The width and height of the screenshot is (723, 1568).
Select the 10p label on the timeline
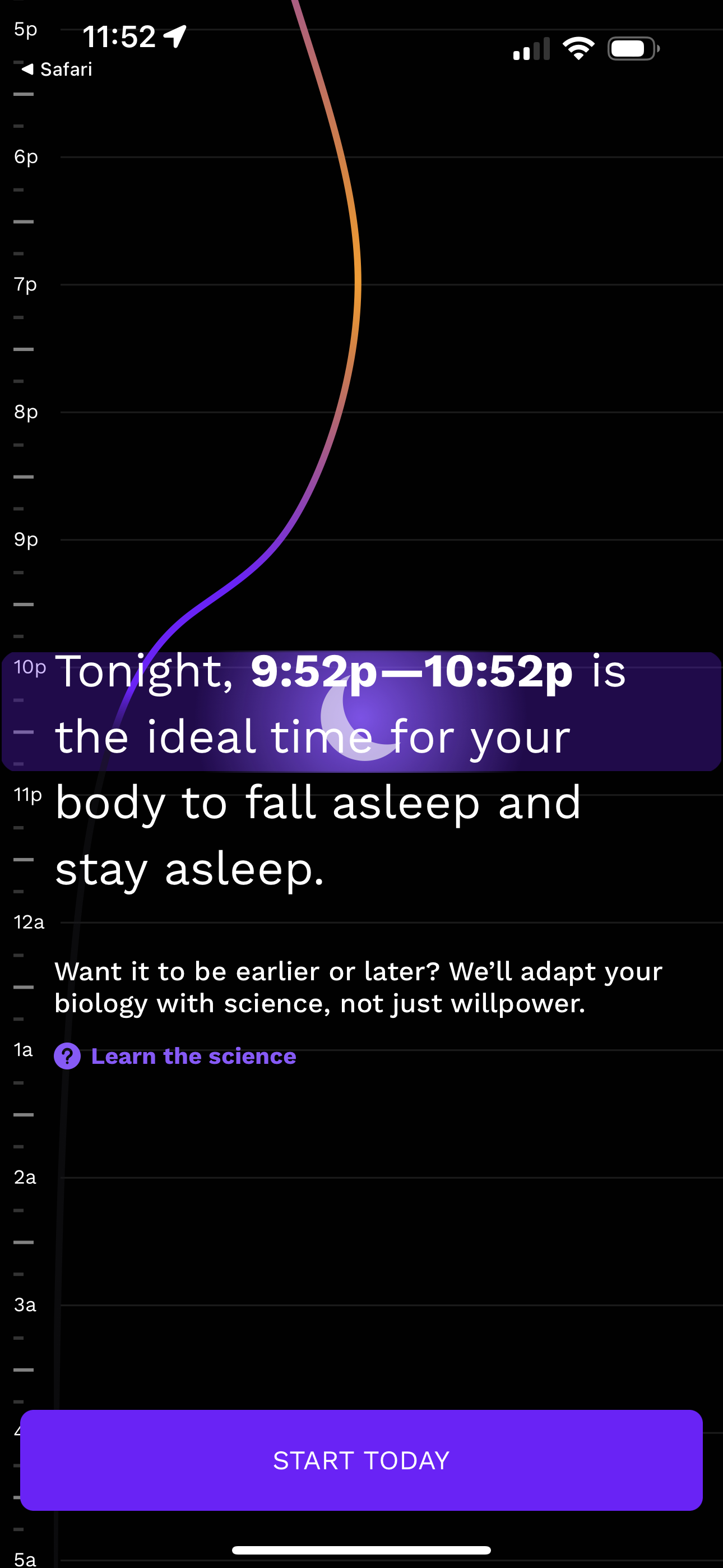[29, 667]
